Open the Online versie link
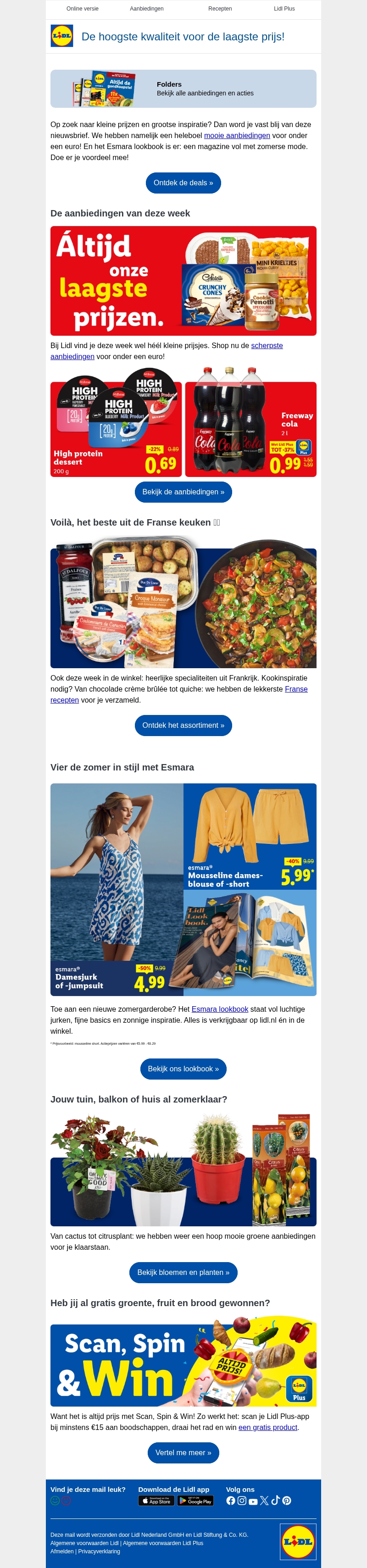 coord(82,9)
